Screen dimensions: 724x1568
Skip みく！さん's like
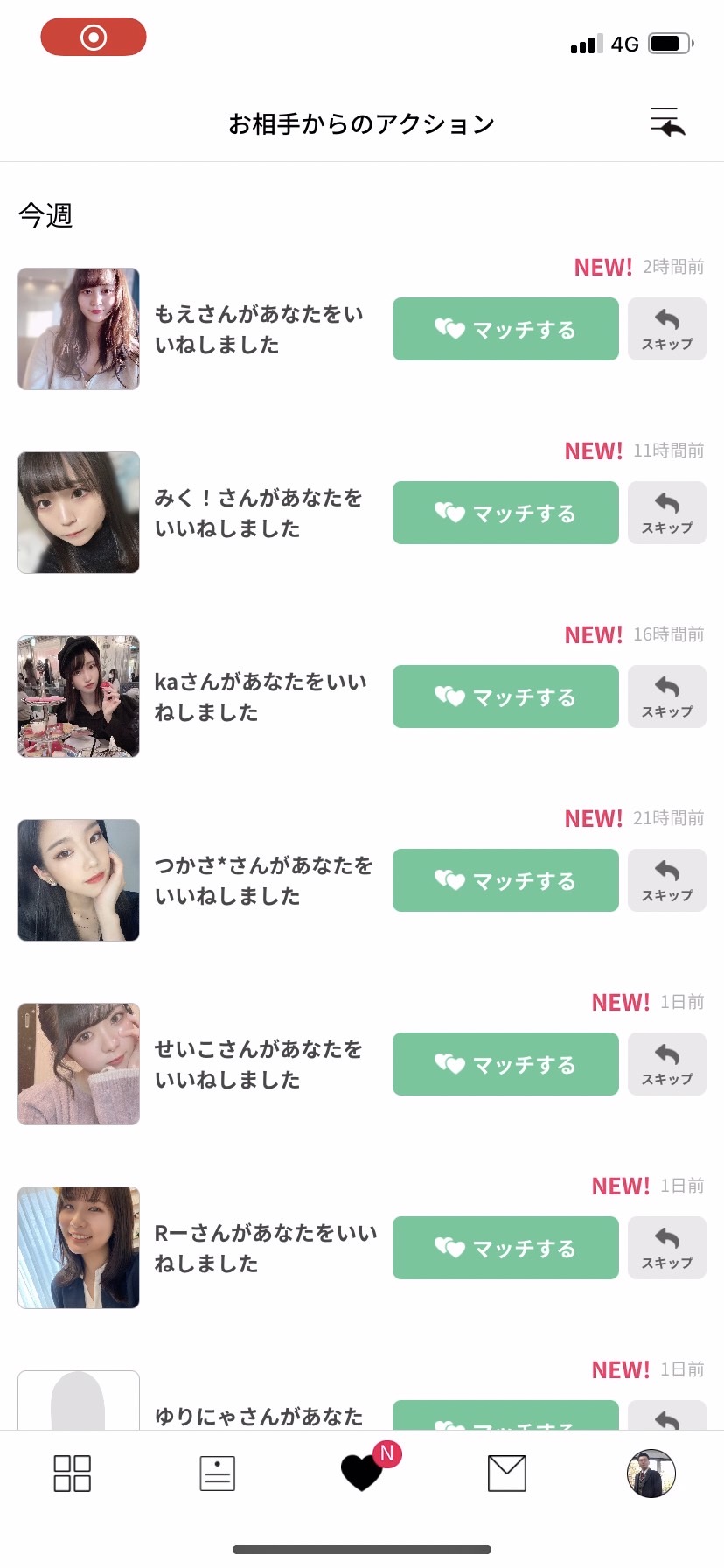pos(667,513)
